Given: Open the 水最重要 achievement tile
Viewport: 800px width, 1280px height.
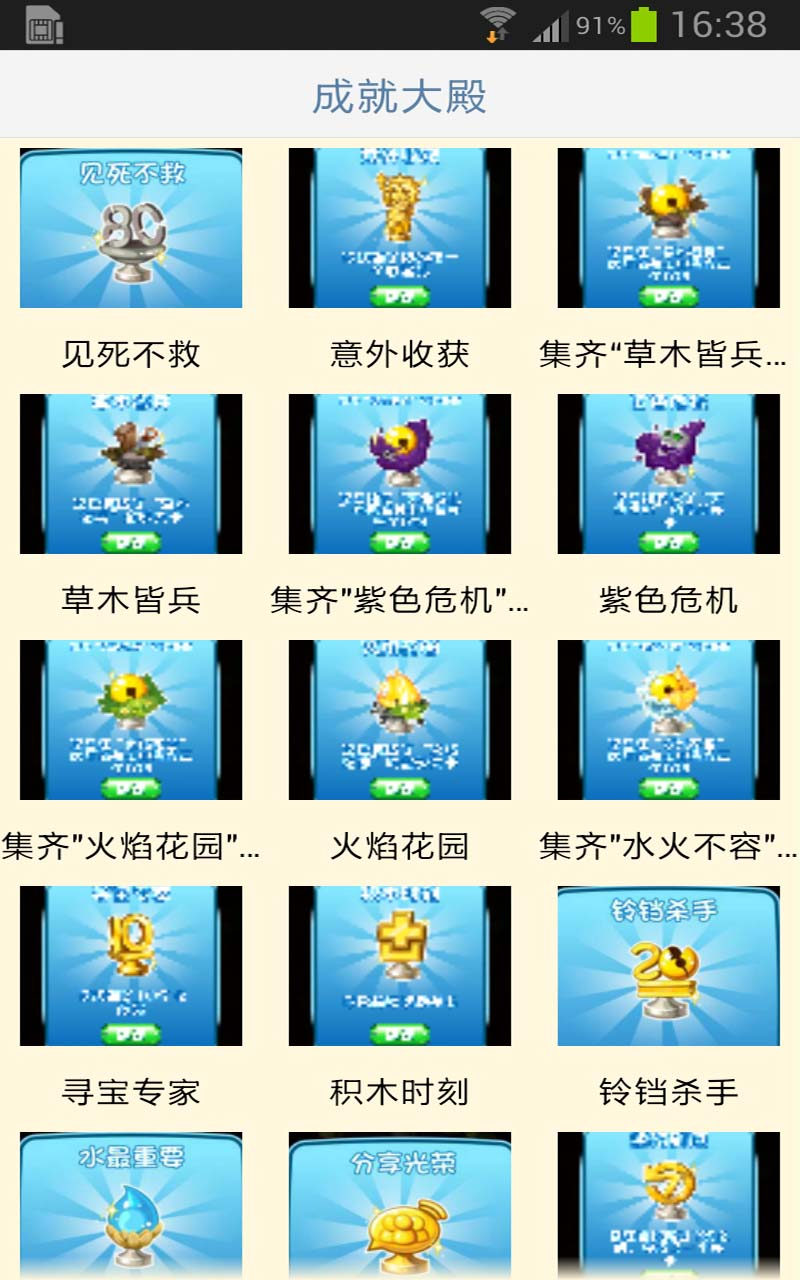Looking at the screenshot, I should click(131, 1205).
